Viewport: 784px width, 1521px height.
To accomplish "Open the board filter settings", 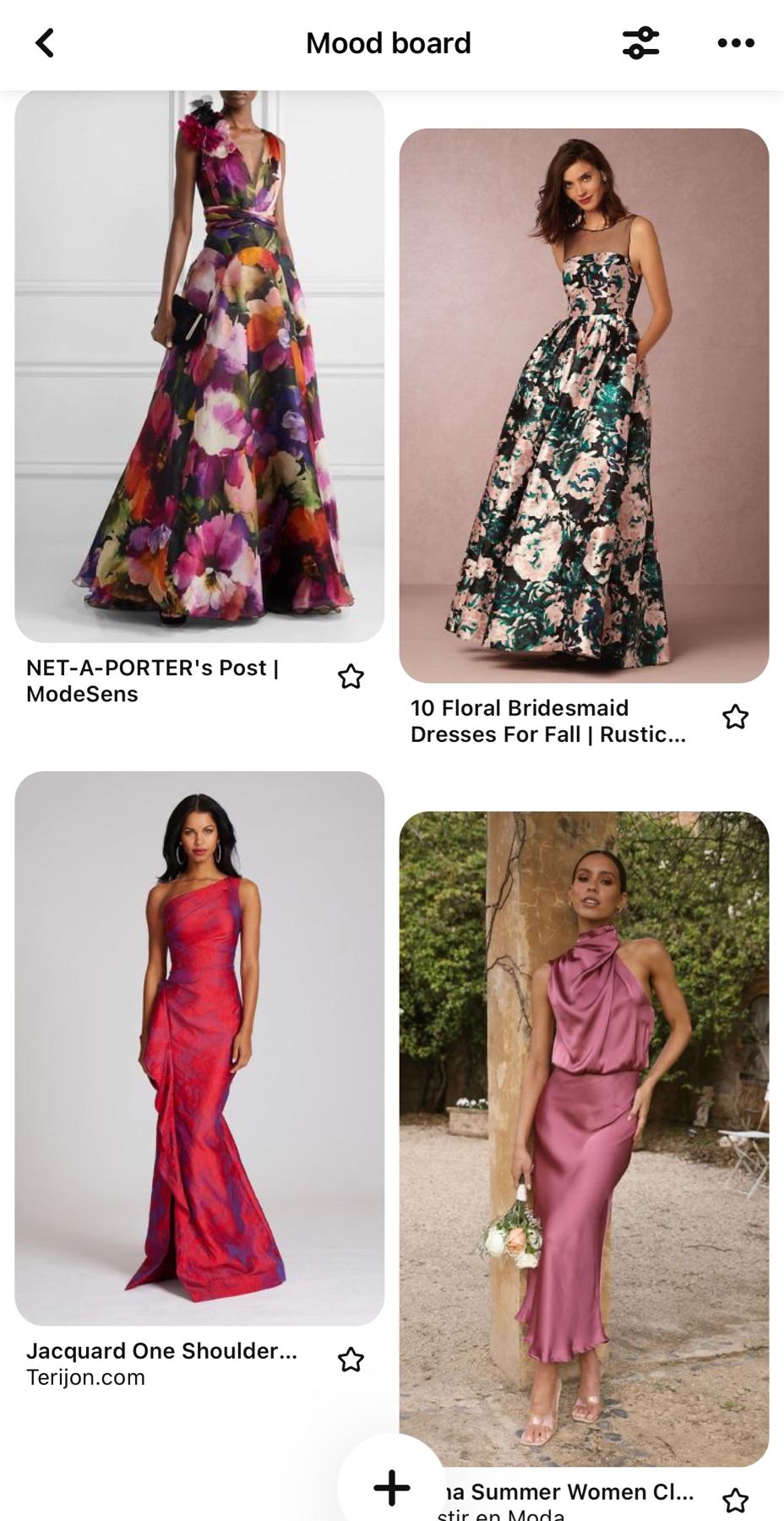I will pos(640,43).
